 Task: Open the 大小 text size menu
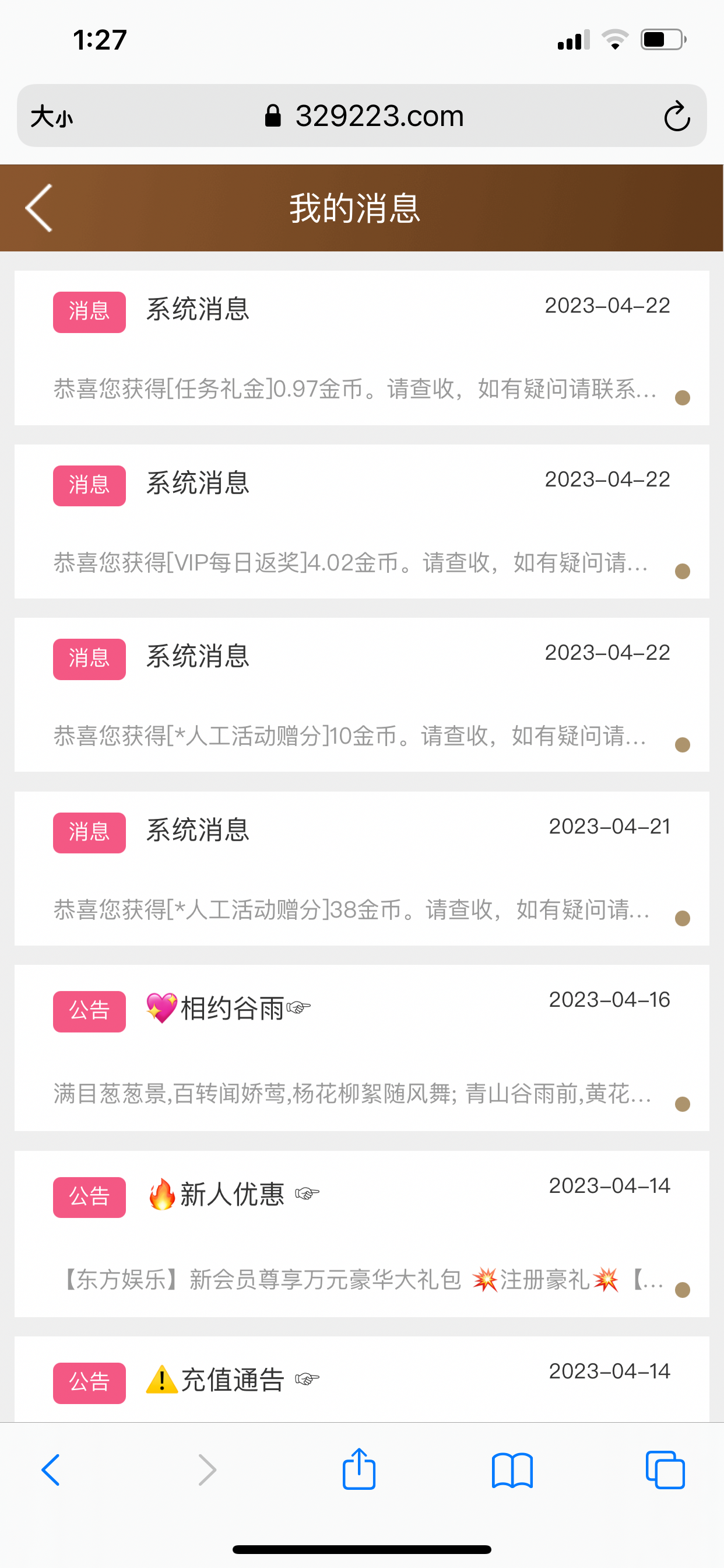pos(52,116)
